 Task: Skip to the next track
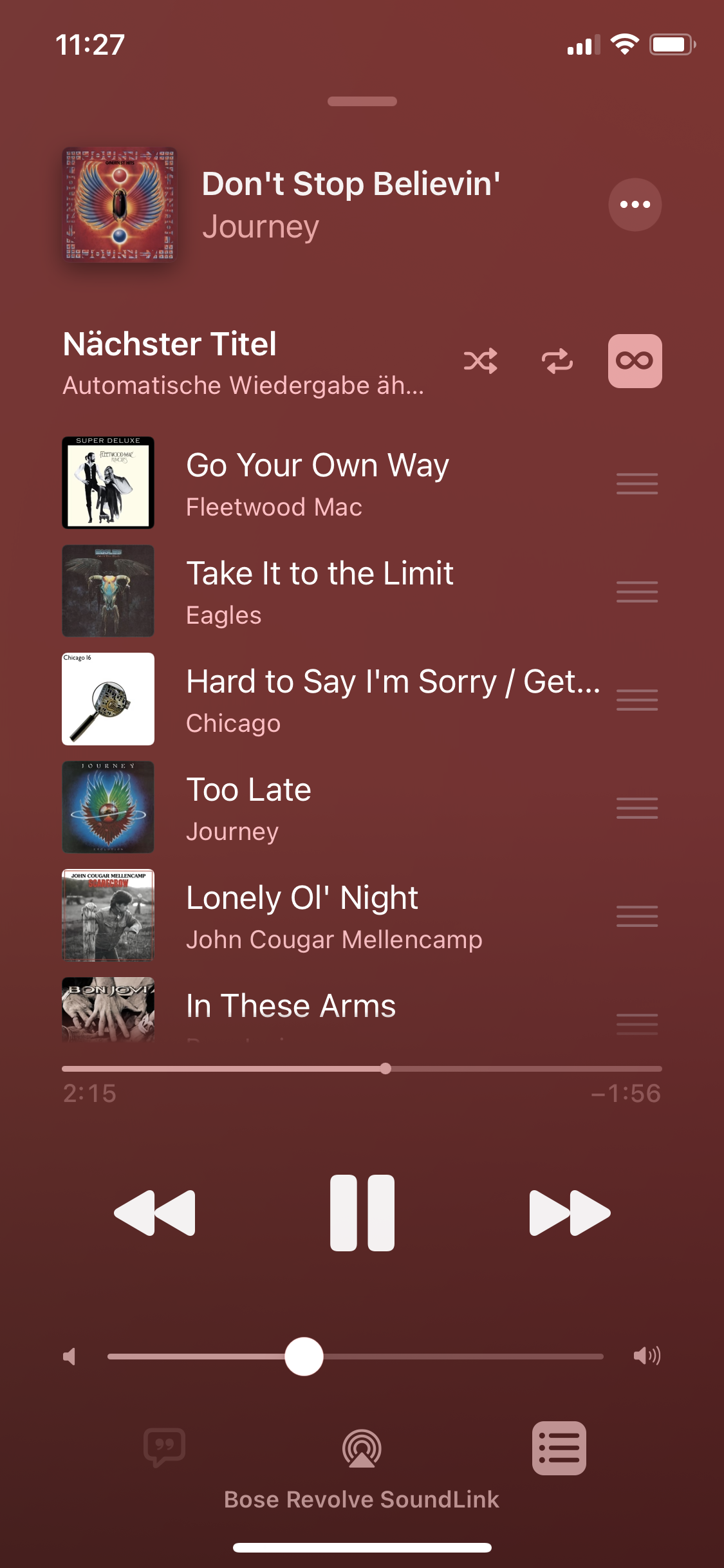[x=570, y=1213]
